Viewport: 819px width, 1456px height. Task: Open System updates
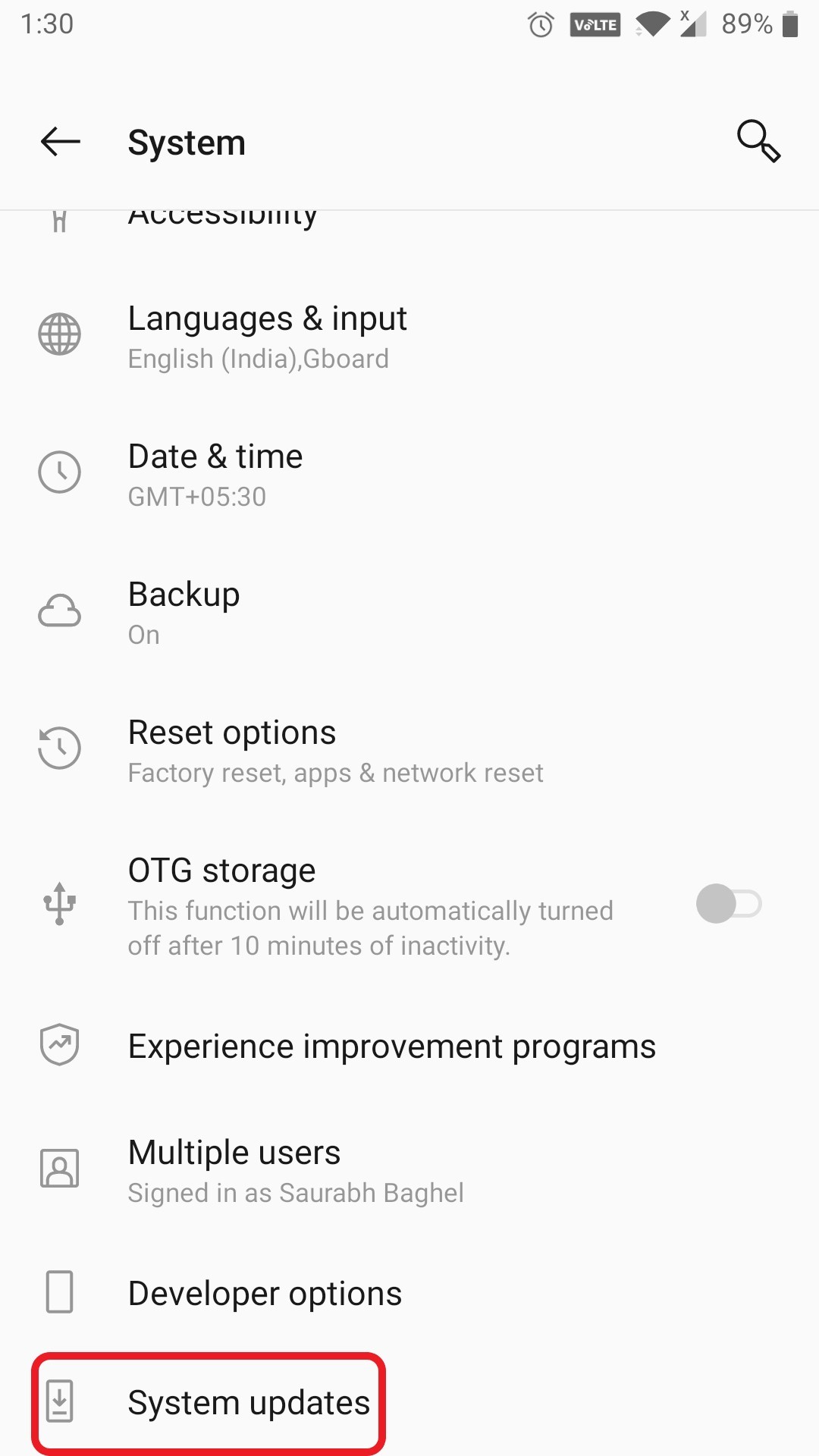(250, 1402)
